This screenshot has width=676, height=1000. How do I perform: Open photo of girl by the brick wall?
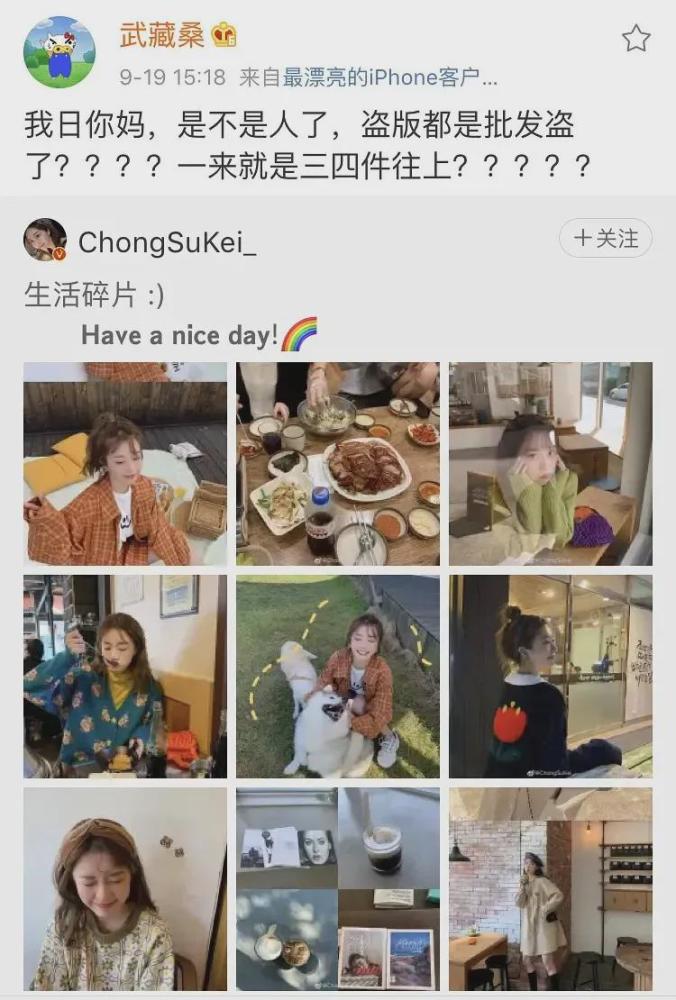[x=550, y=889]
